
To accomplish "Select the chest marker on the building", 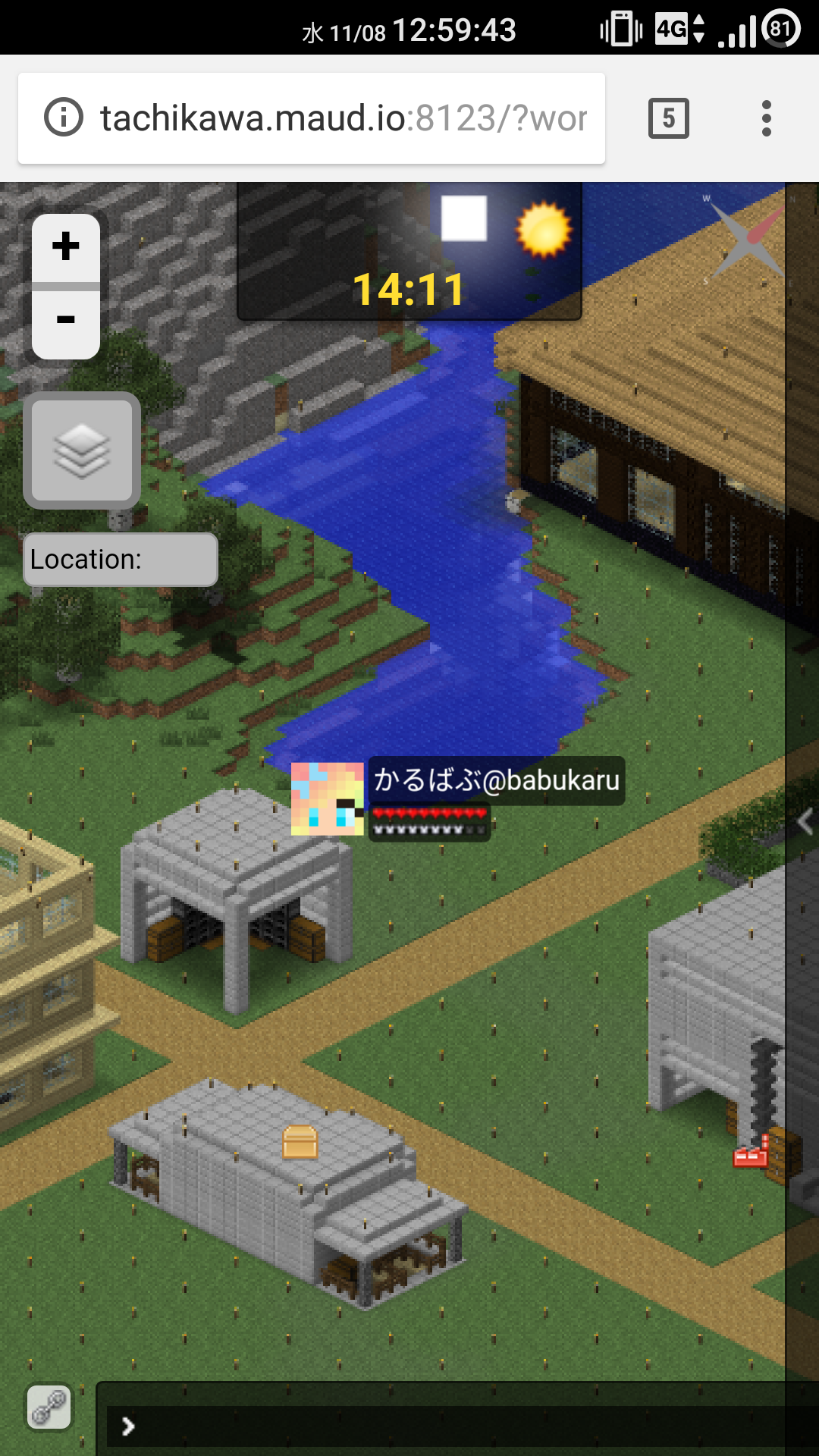I will [300, 1142].
